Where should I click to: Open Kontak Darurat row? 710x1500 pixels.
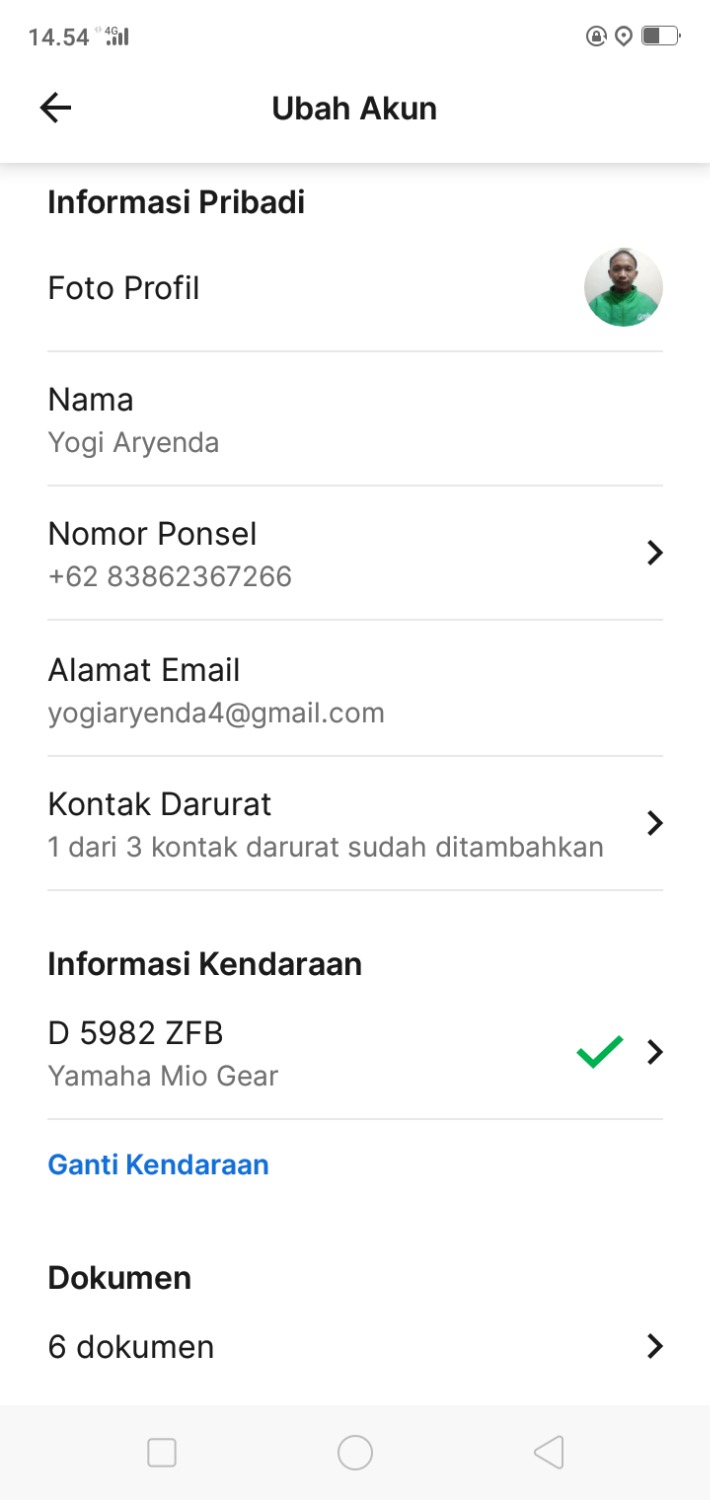pyautogui.click(x=354, y=824)
